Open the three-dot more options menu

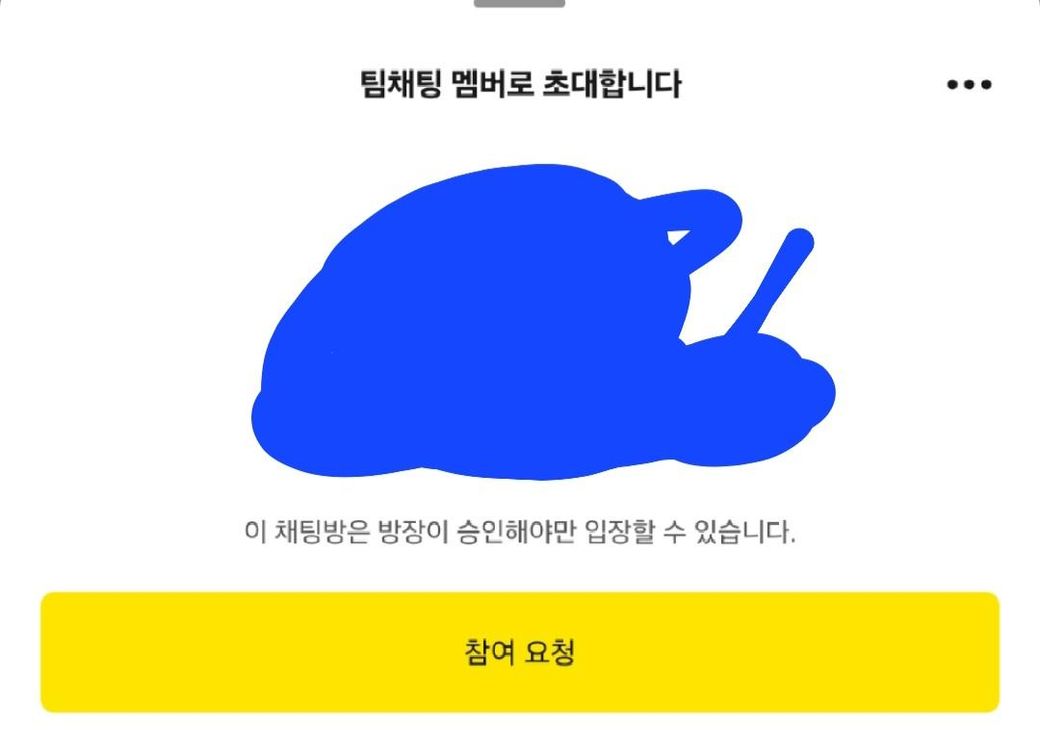pyautogui.click(x=968, y=85)
